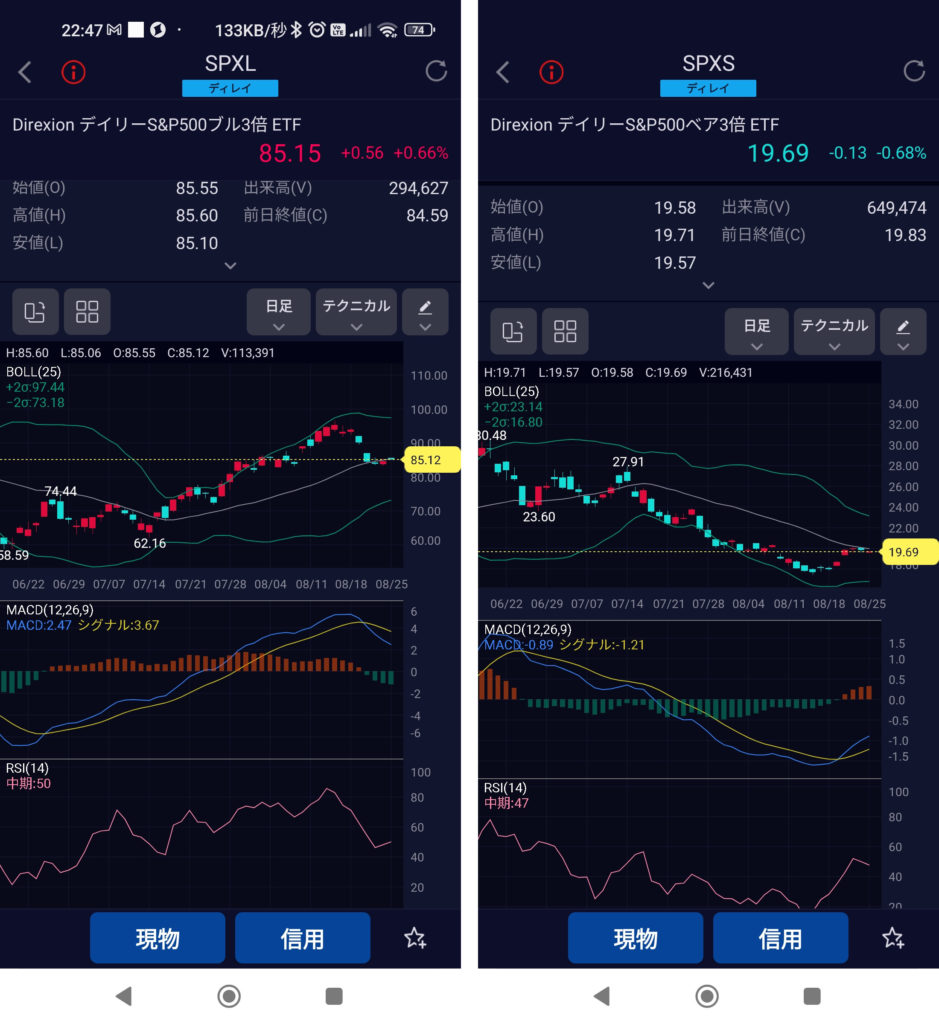Change the 日足 chart period for SPXS
Screen dimensions: 939x1024
point(757,331)
